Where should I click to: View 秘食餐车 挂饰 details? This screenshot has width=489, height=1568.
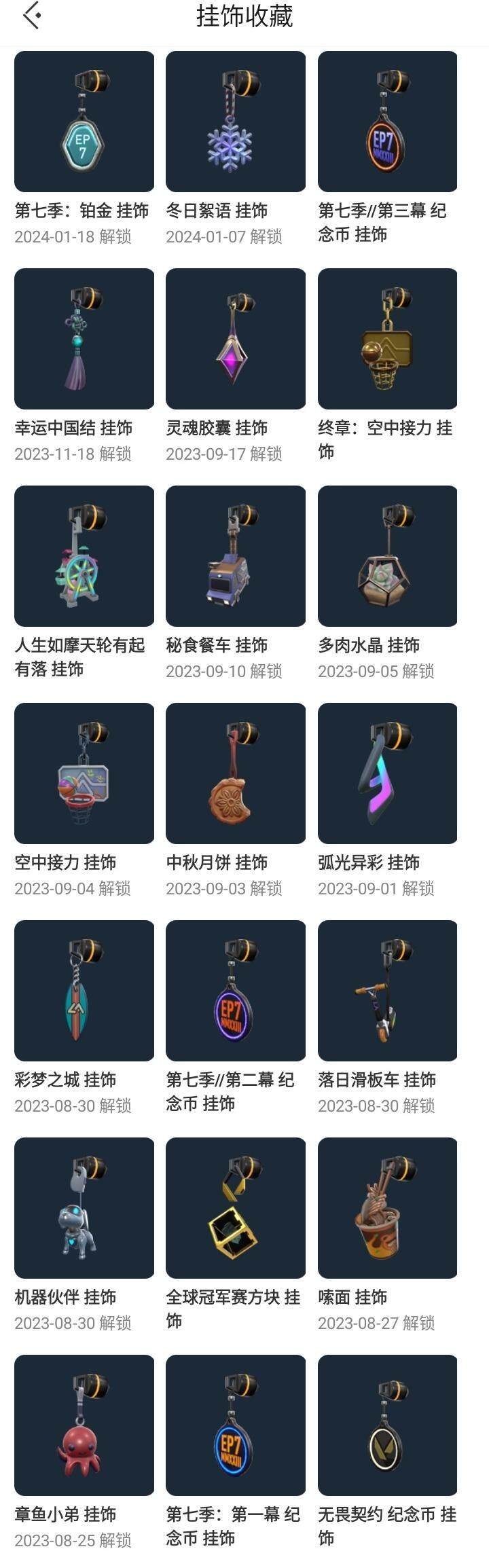pyautogui.click(x=236, y=557)
